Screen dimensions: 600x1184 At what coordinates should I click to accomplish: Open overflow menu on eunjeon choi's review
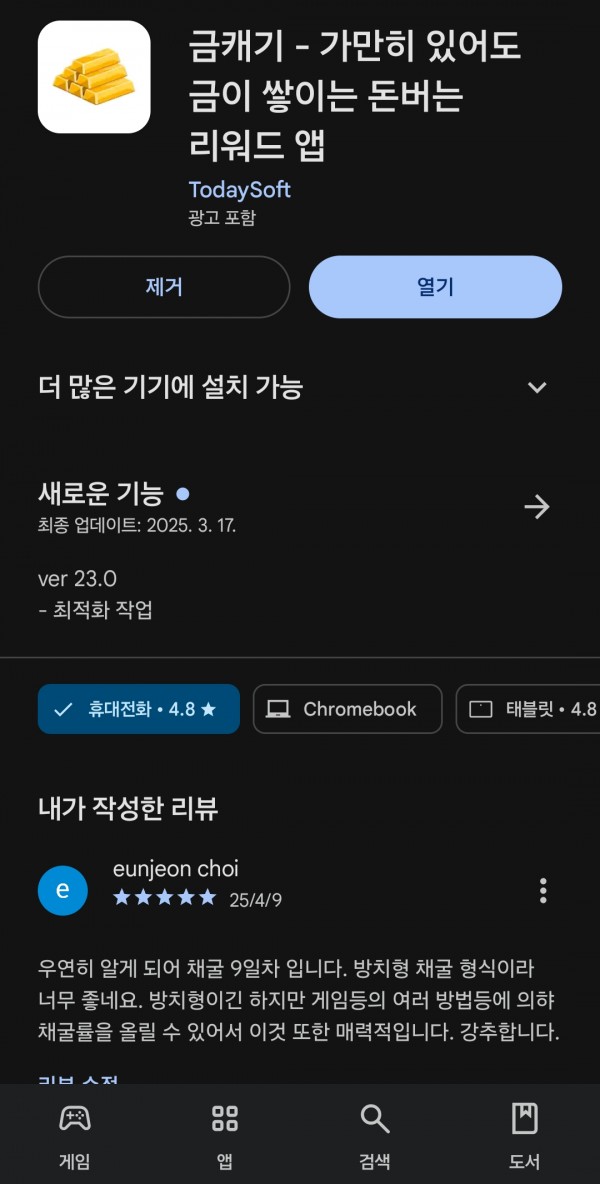(543, 891)
